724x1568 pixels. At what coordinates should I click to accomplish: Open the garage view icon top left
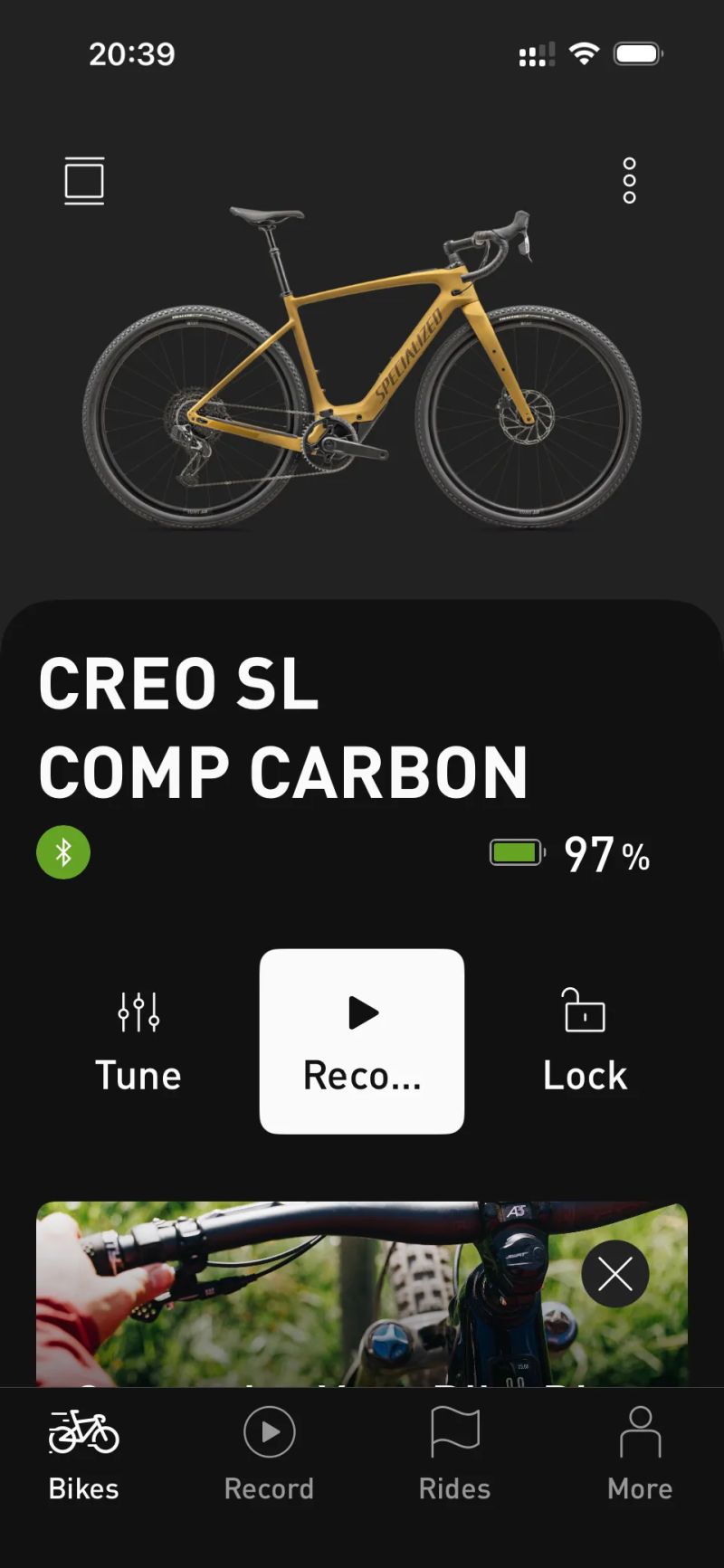tap(83, 180)
